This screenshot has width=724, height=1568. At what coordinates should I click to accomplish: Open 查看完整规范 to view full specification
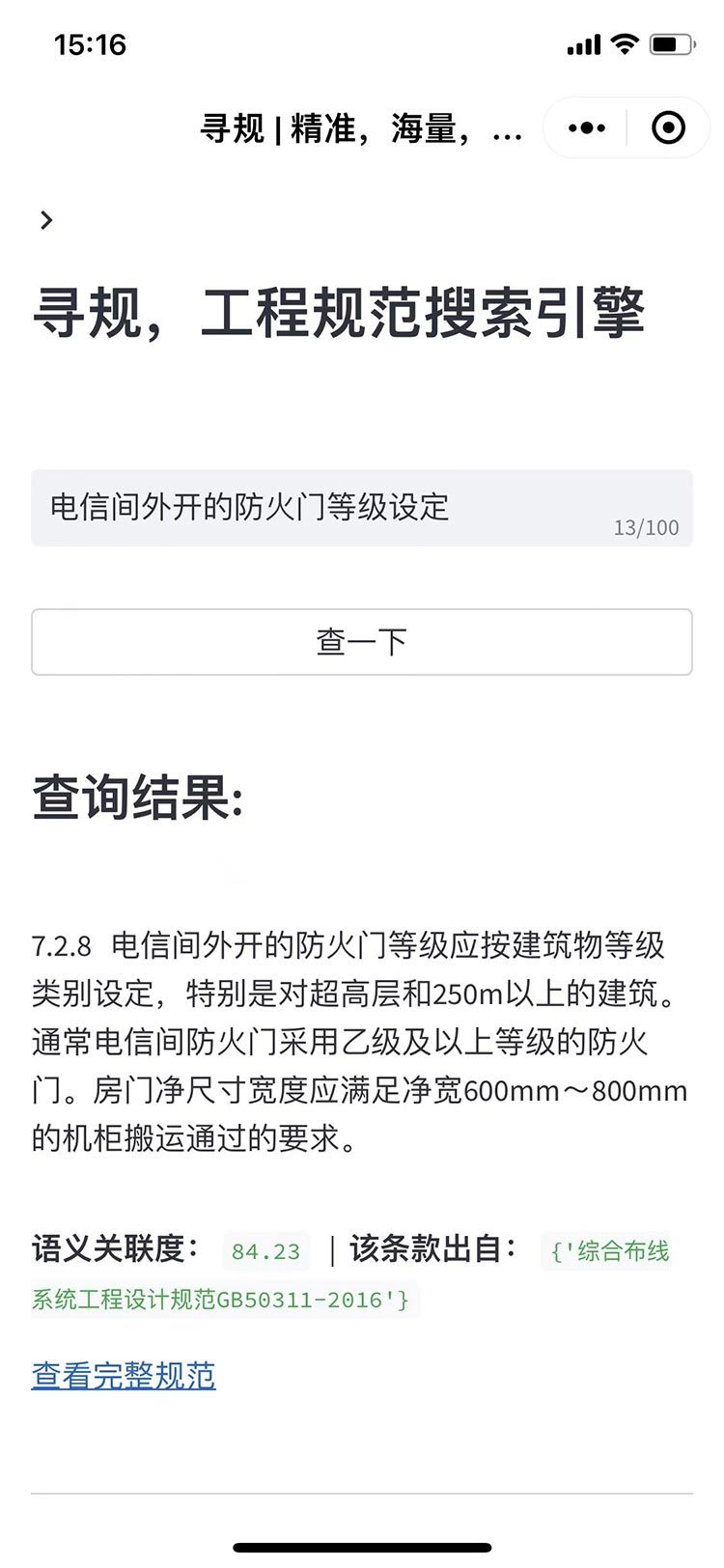(x=124, y=1375)
